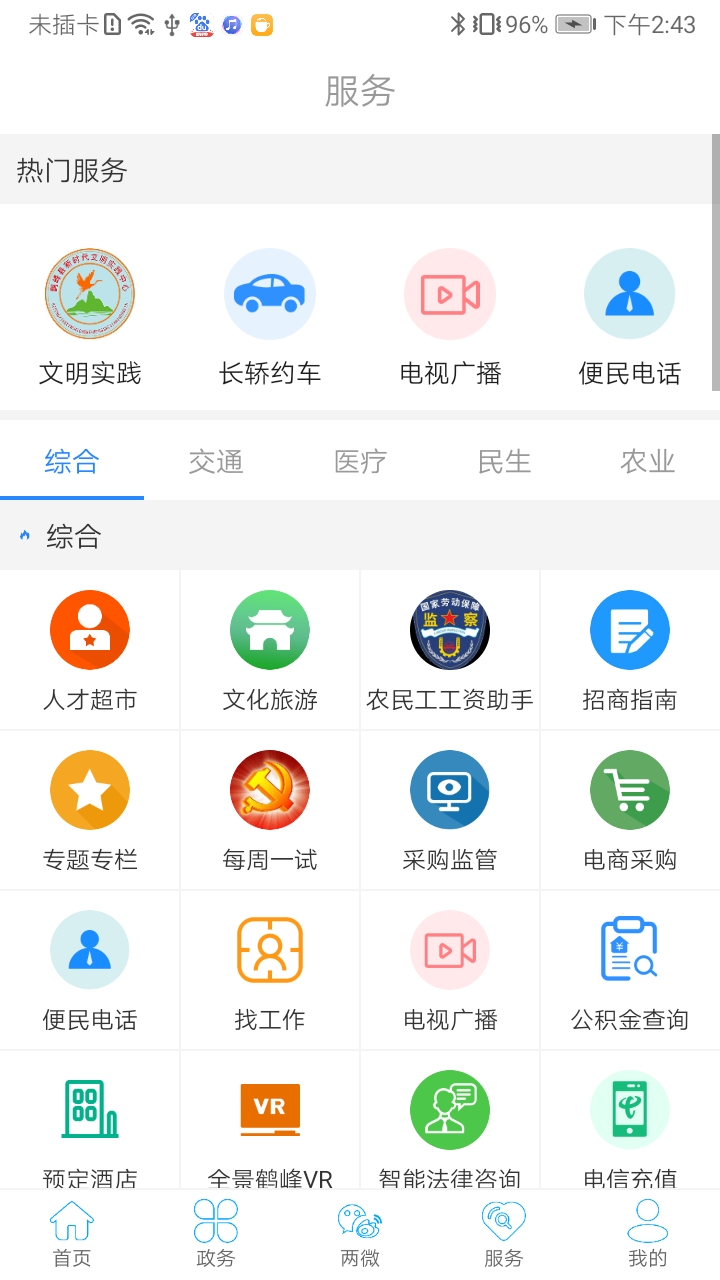Open the 农民工工资助手 wage assistant
The width and height of the screenshot is (720, 1280).
pyautogui.click(x=450, y=629)
